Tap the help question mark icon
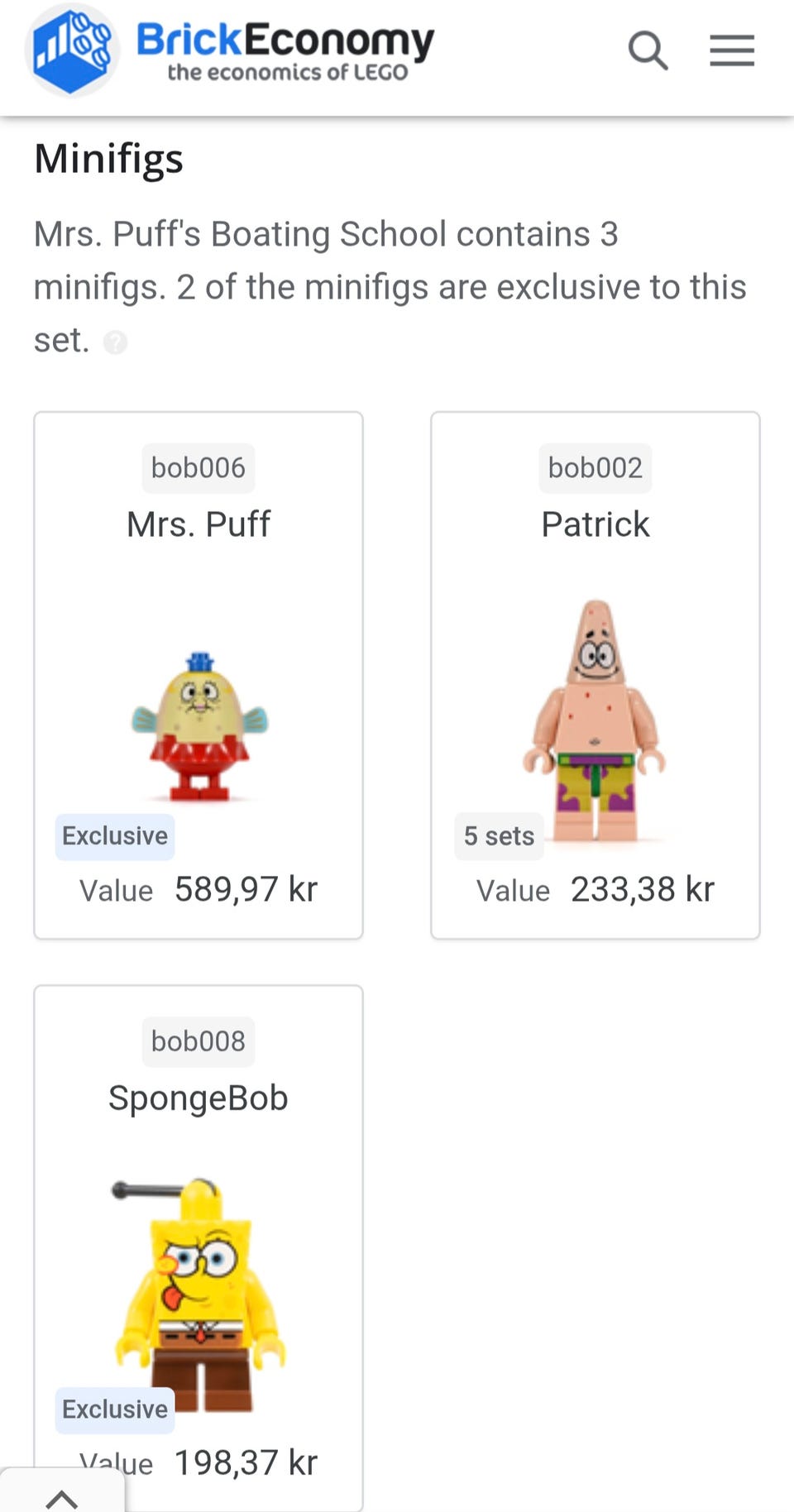The width and height of the screenshot is (794, 1512). tap(115, 342)
